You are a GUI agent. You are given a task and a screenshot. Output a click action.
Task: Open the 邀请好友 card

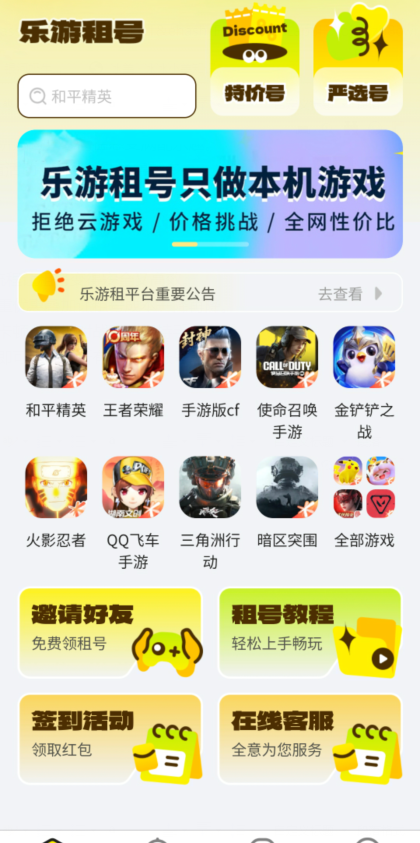point(110,632)
